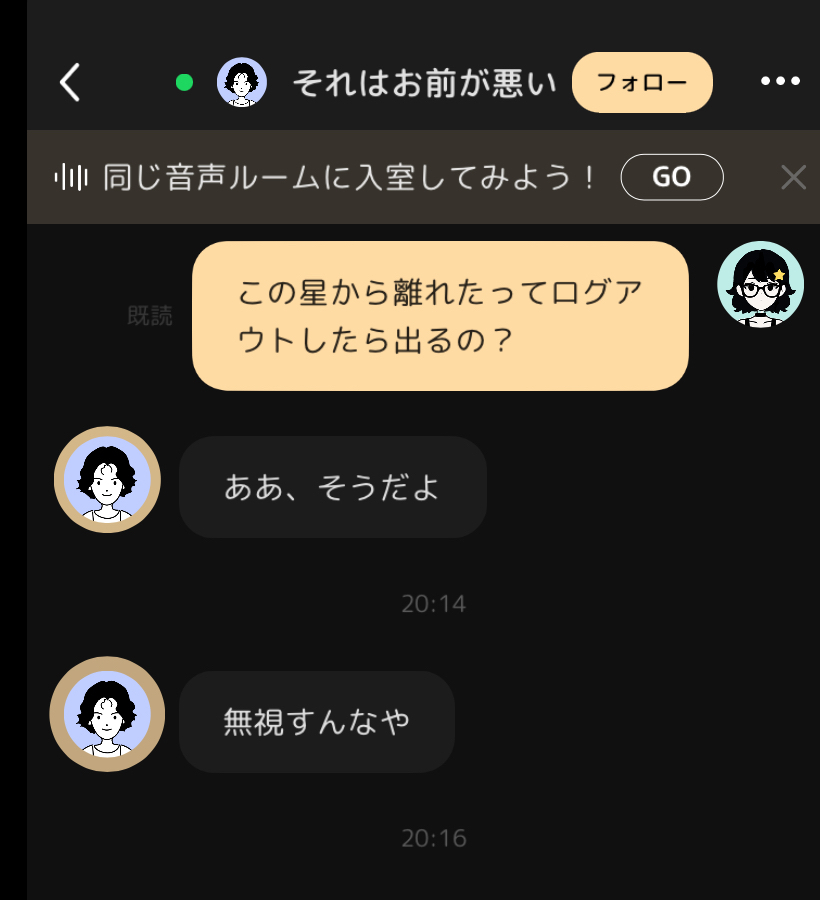Click the ああ、そうだよ reply bubble

(332, 487)
